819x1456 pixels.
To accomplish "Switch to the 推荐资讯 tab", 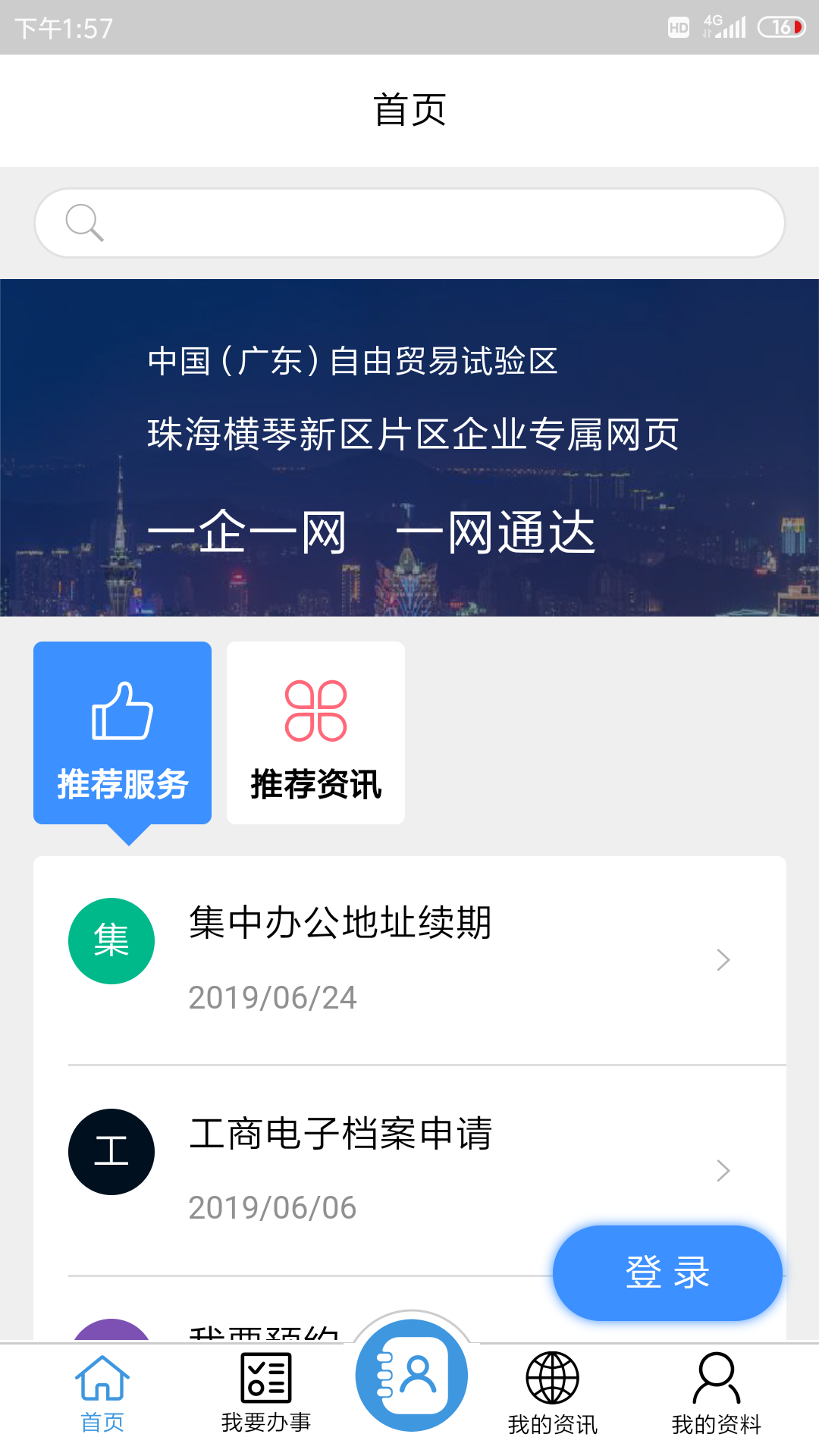I will (x=315, y=733).
